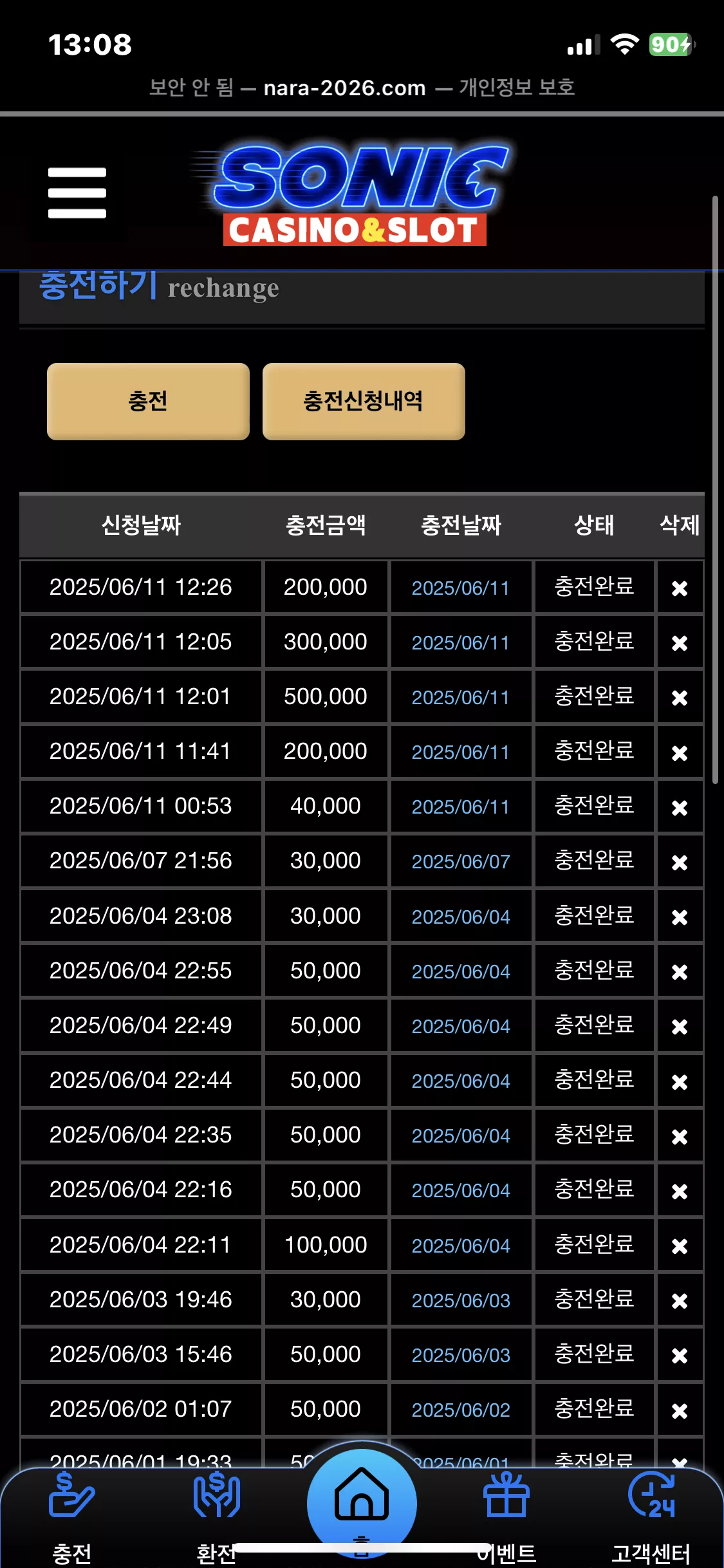Delete the 2025/06/02 01:07 record
The image size is (724, 1568).
click(680, 1410)
